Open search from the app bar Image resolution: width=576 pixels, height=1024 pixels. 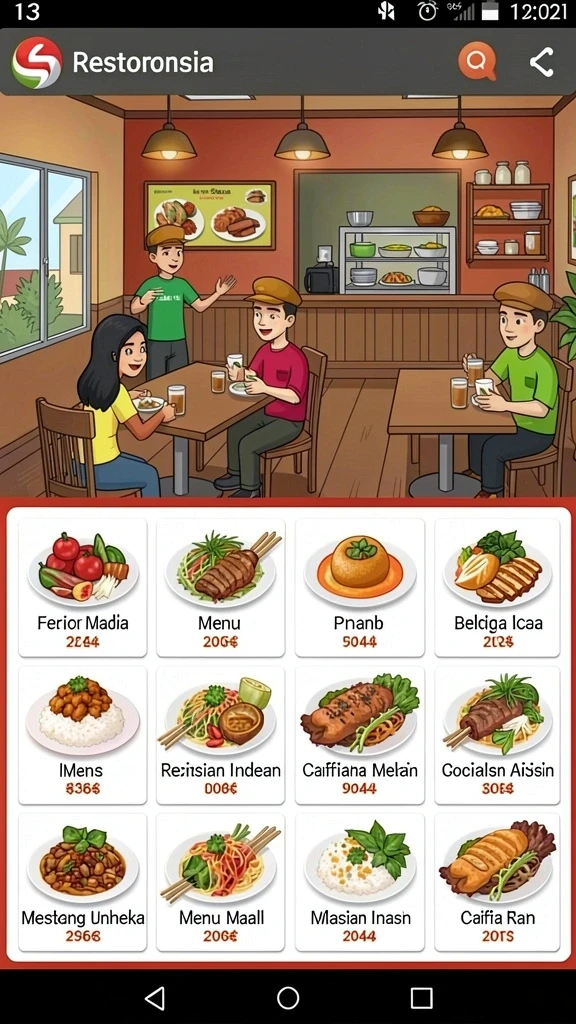point(477,62)
